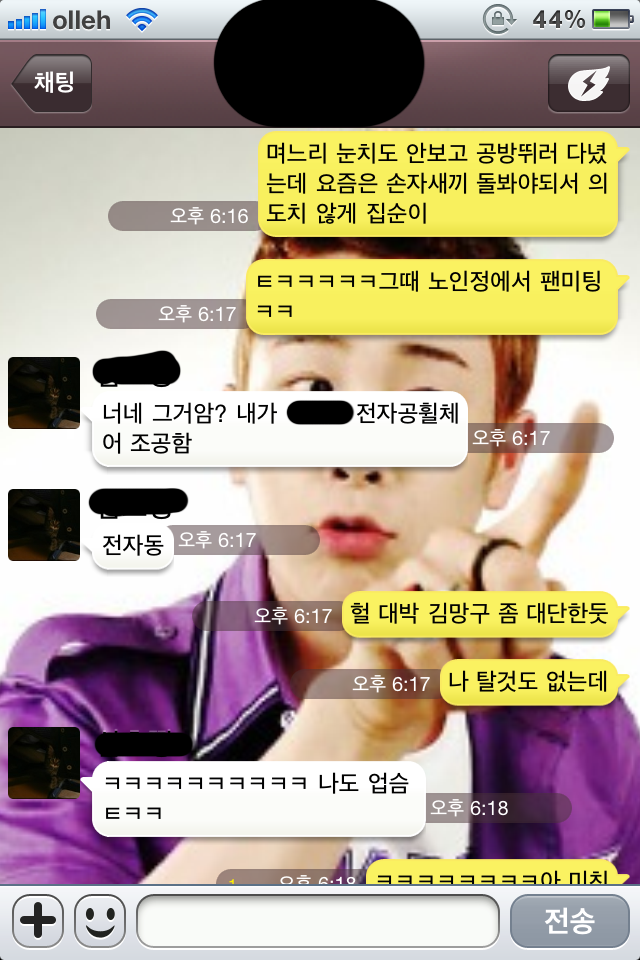Open the plus attachment menu
The image size is (640, 960).
[x=39, y=921]
